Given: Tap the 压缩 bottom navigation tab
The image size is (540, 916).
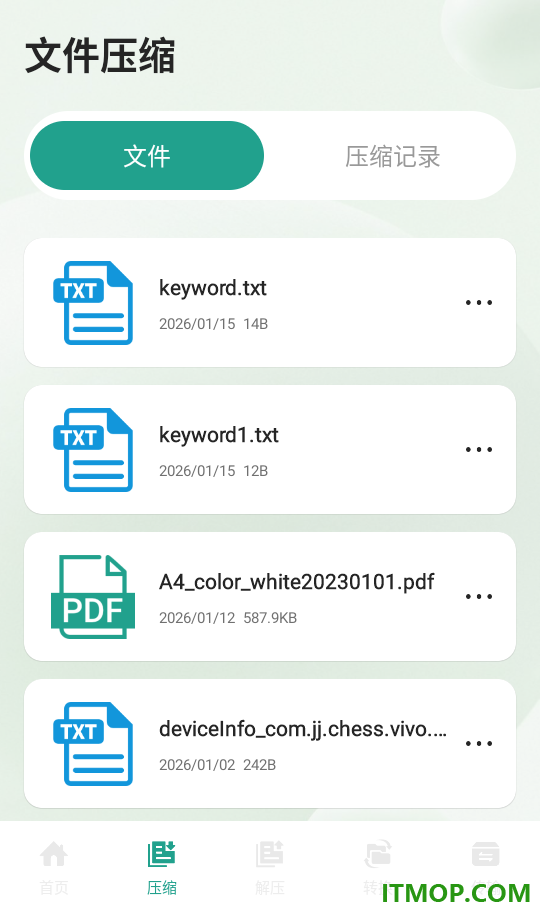Looking at the screenshot, I should coord(162,868).
